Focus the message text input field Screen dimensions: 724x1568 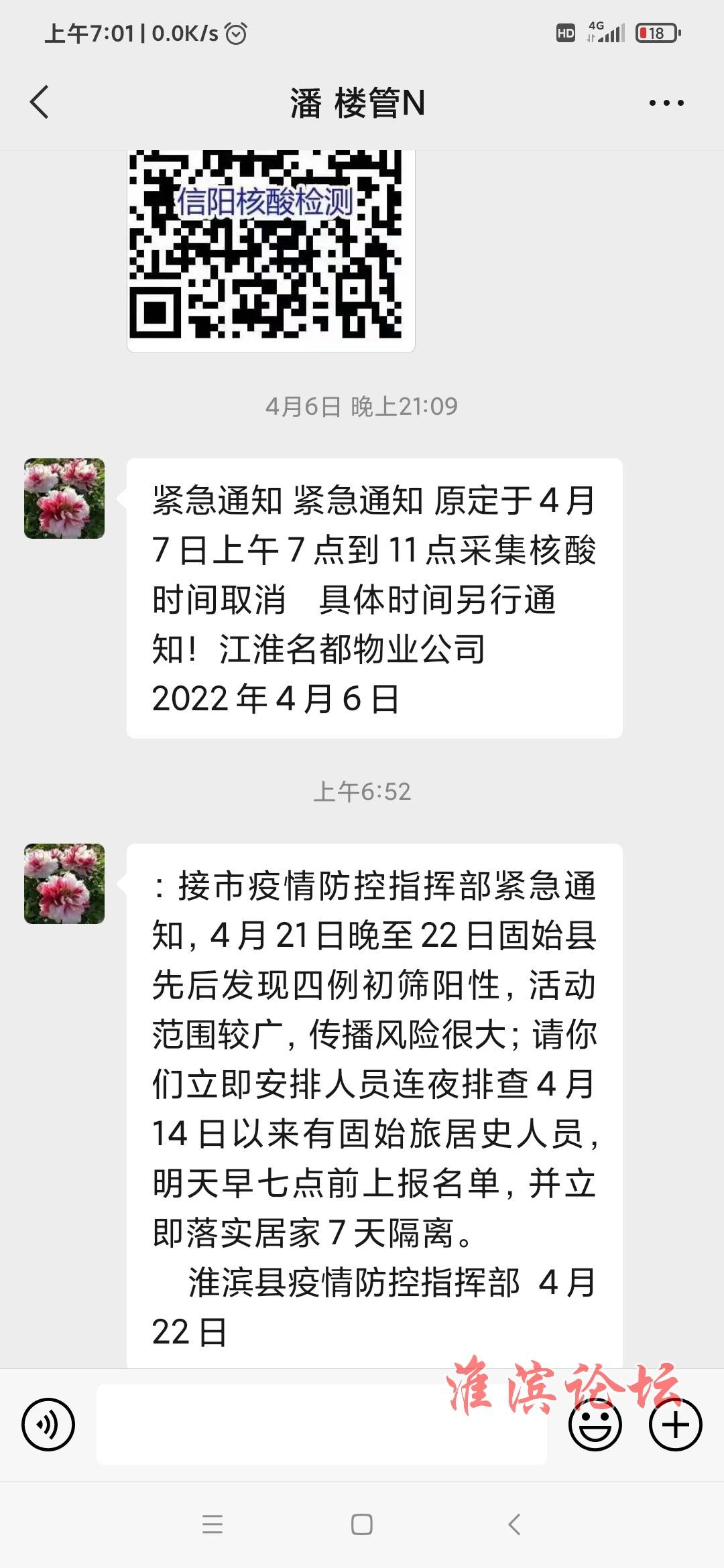(322, 1424)
